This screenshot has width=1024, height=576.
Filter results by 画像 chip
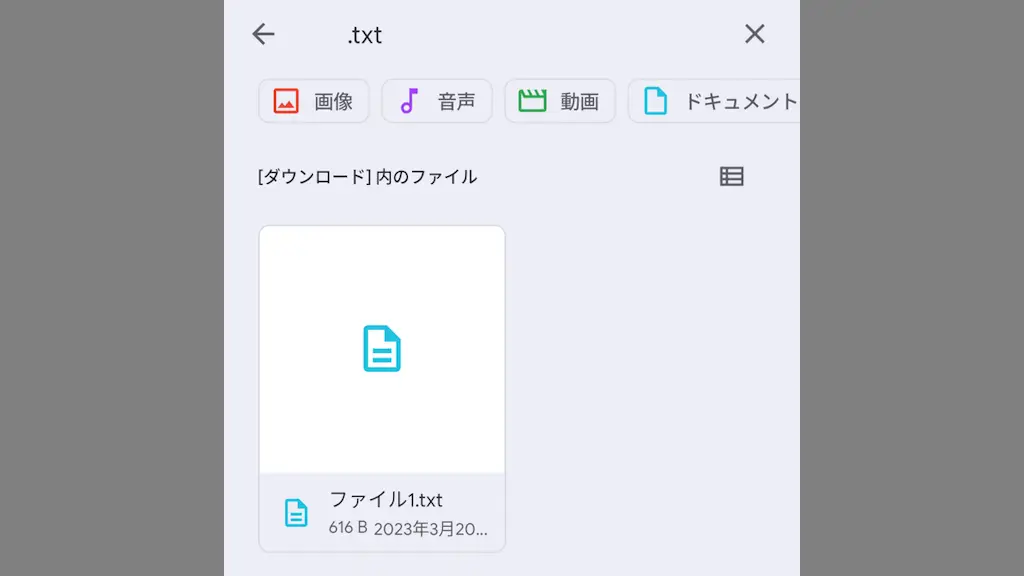point(313,101)
